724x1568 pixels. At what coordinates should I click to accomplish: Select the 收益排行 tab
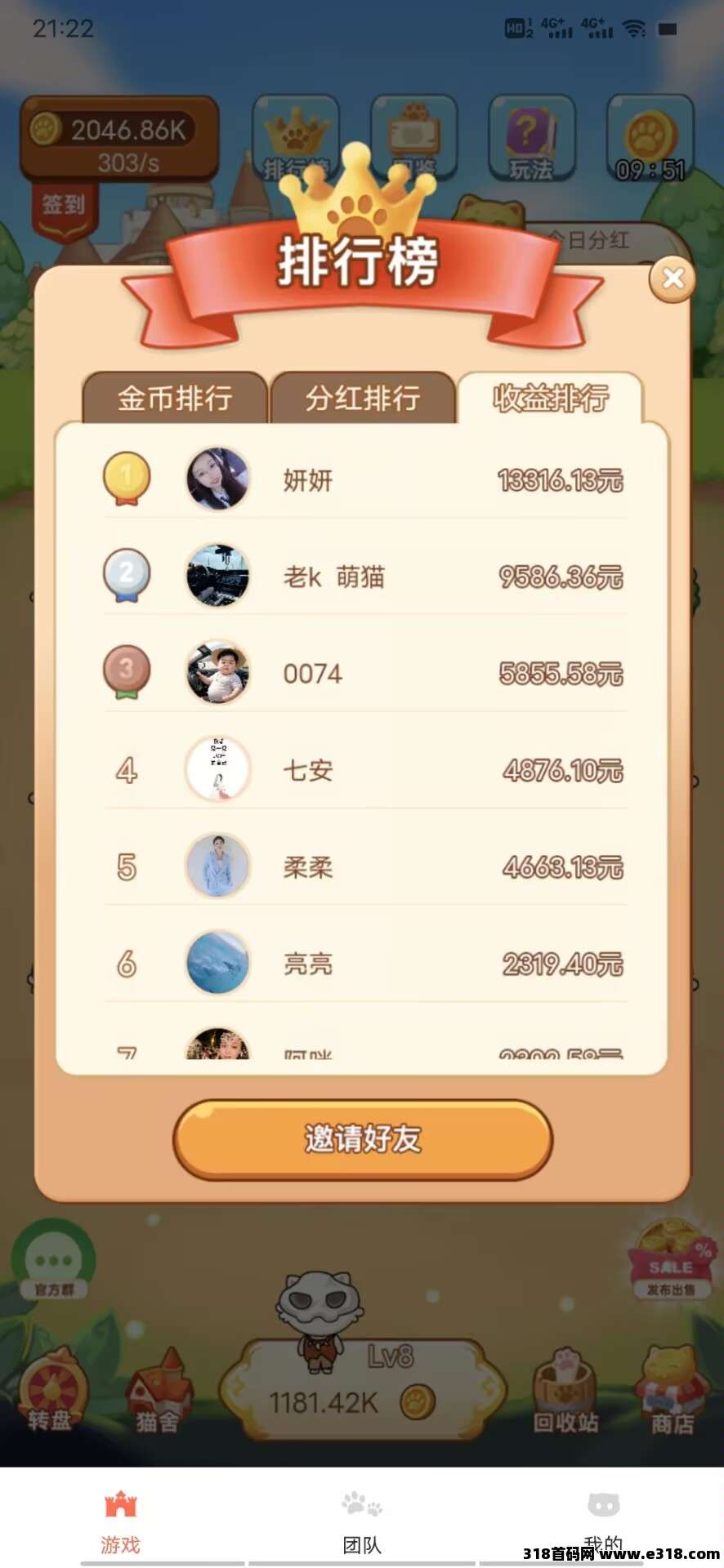pos(550,399)
